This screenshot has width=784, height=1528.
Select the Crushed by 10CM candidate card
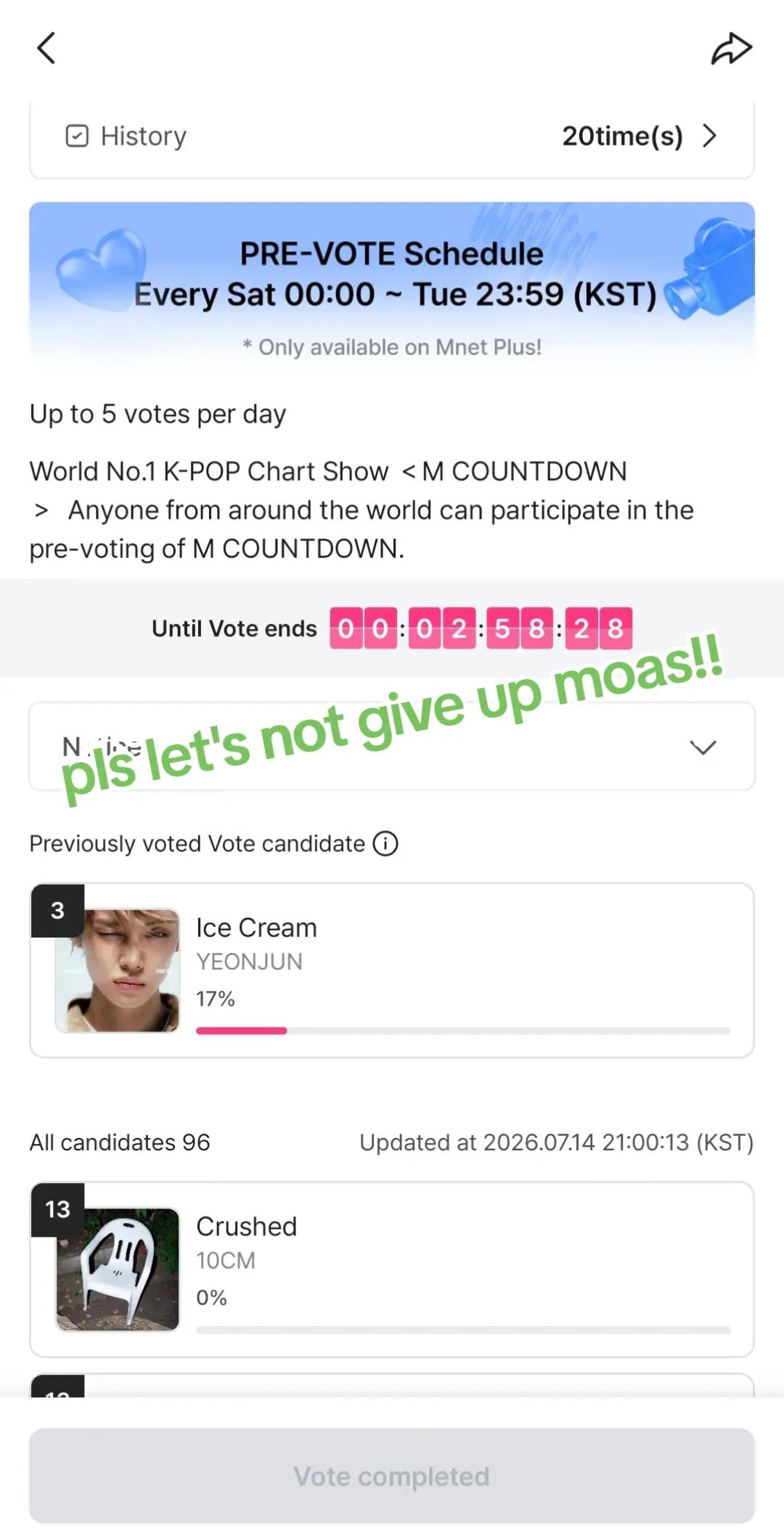(392, 1269)
